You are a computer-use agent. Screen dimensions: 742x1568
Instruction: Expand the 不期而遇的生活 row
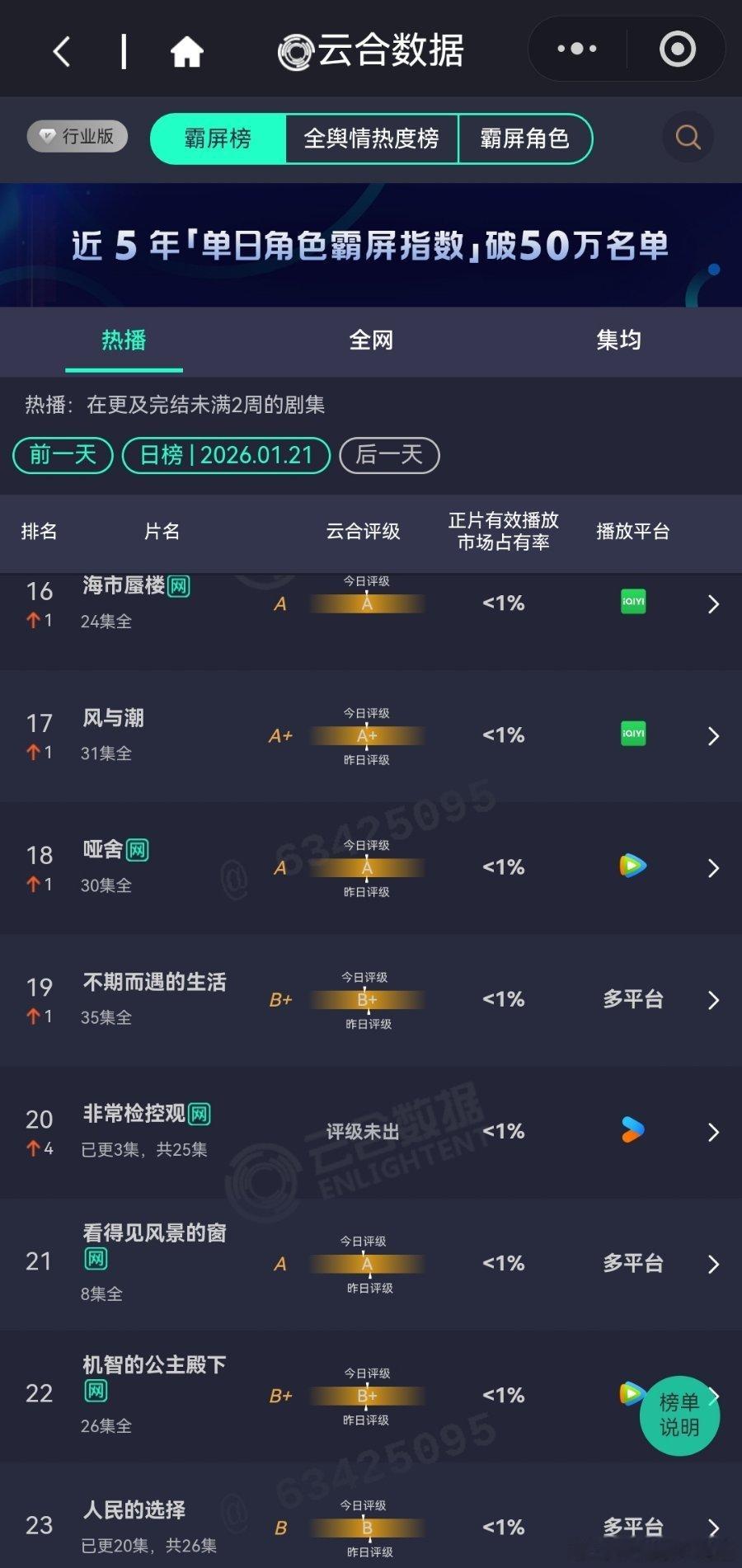pyautogui.click(x=712, y=1000)
